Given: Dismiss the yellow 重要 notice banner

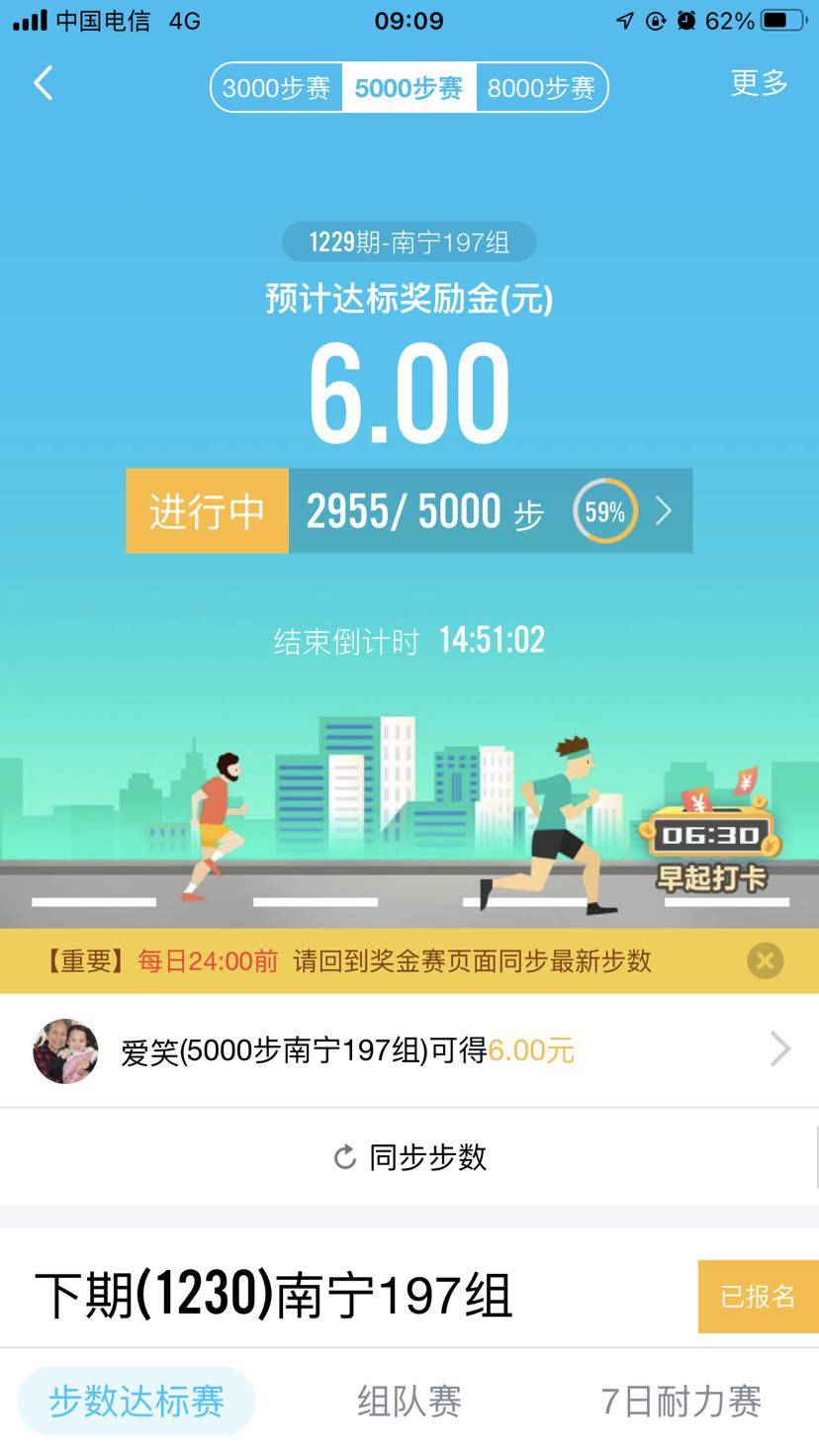Looking at the screenshot, I should pos(765,960).
